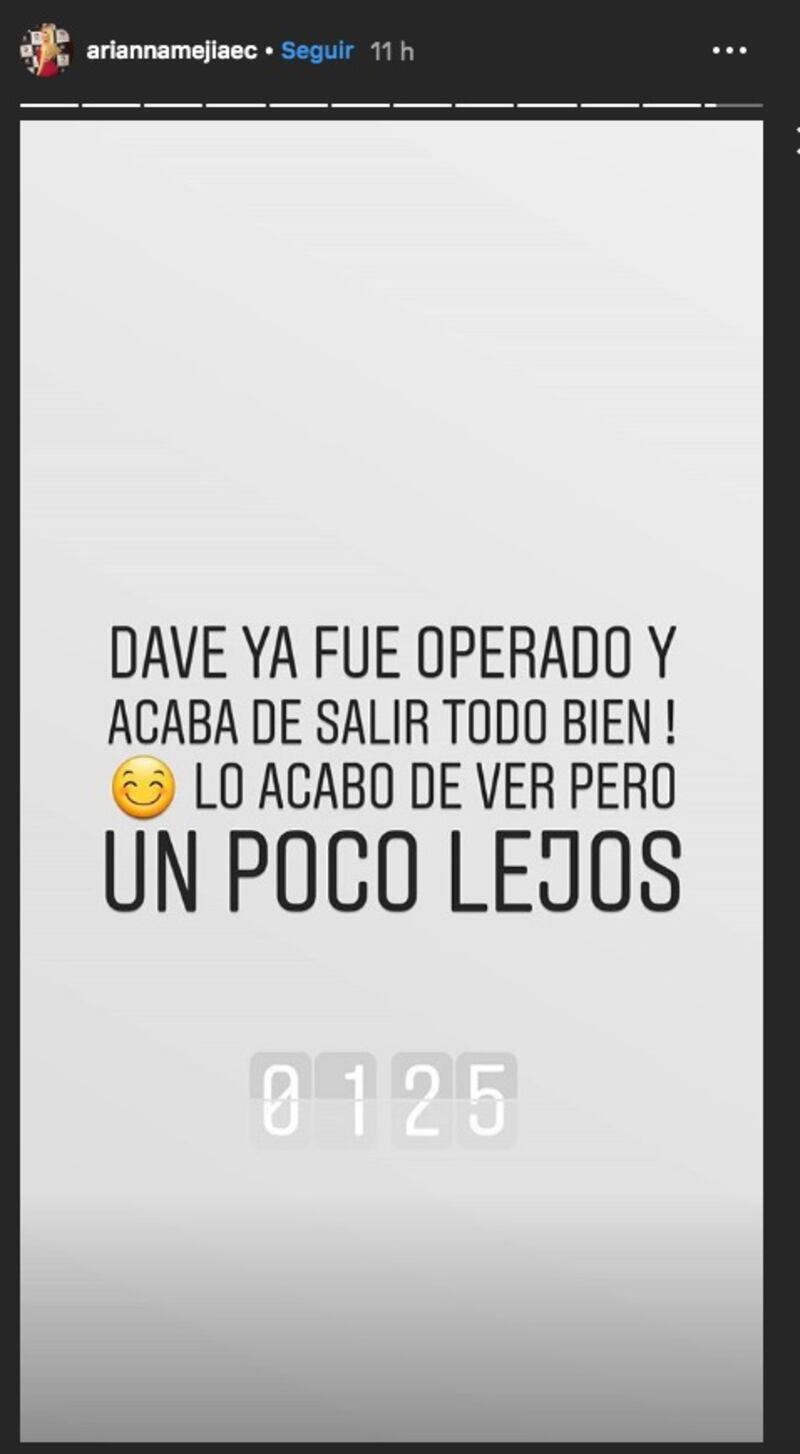This screenshot has height=1454, width=800.
Task: Open the three-dot options menu
Action: [x=729, y=51]
